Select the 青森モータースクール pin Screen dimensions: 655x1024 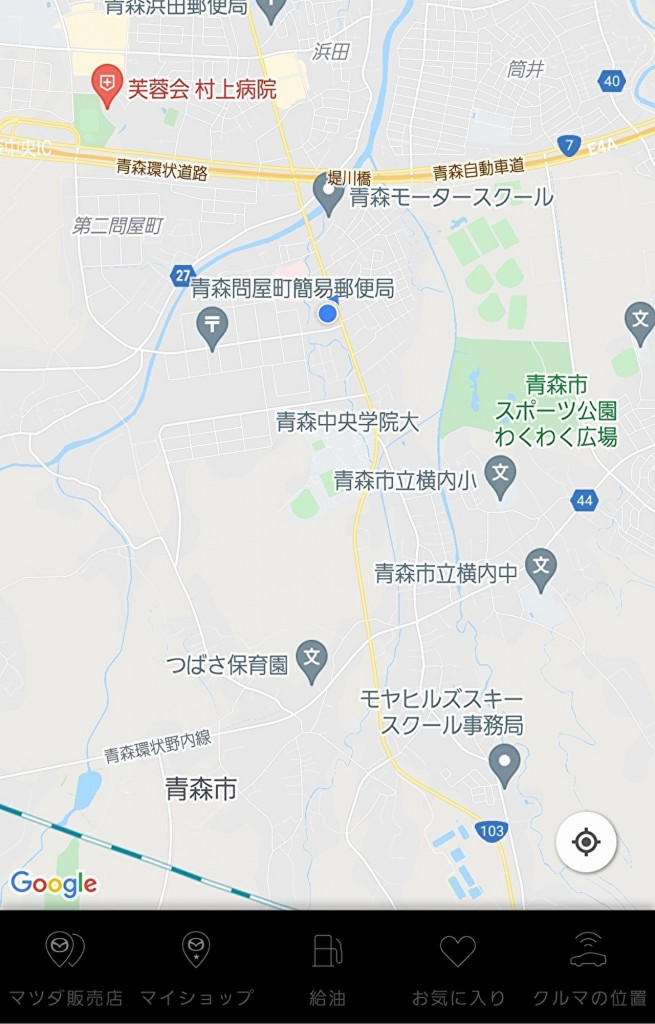click(329, 192)
